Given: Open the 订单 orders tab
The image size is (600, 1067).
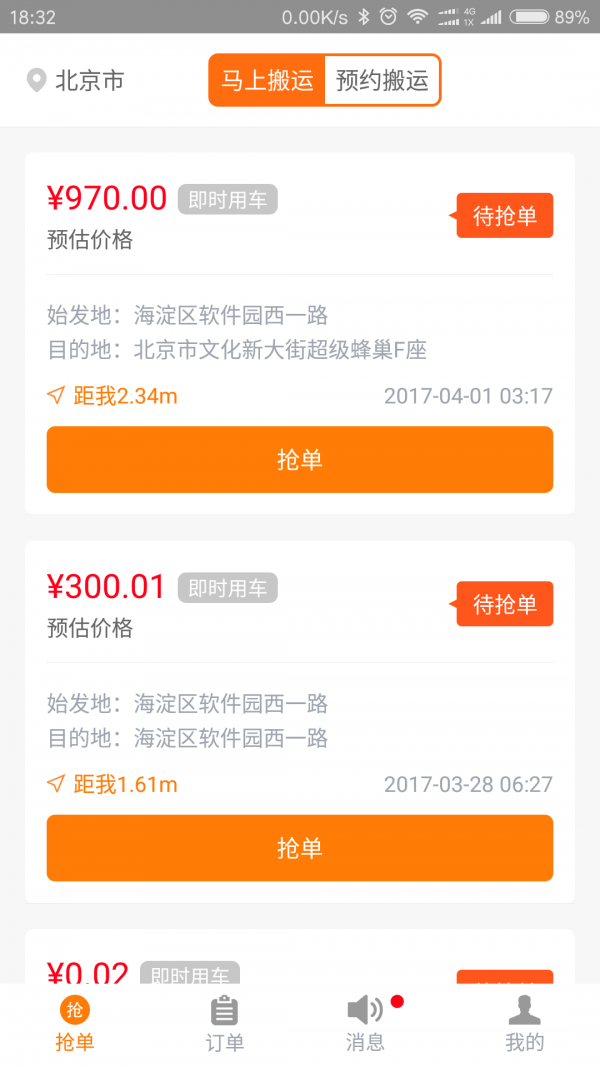Looking at the screenshot, I should coord(225,1024).
